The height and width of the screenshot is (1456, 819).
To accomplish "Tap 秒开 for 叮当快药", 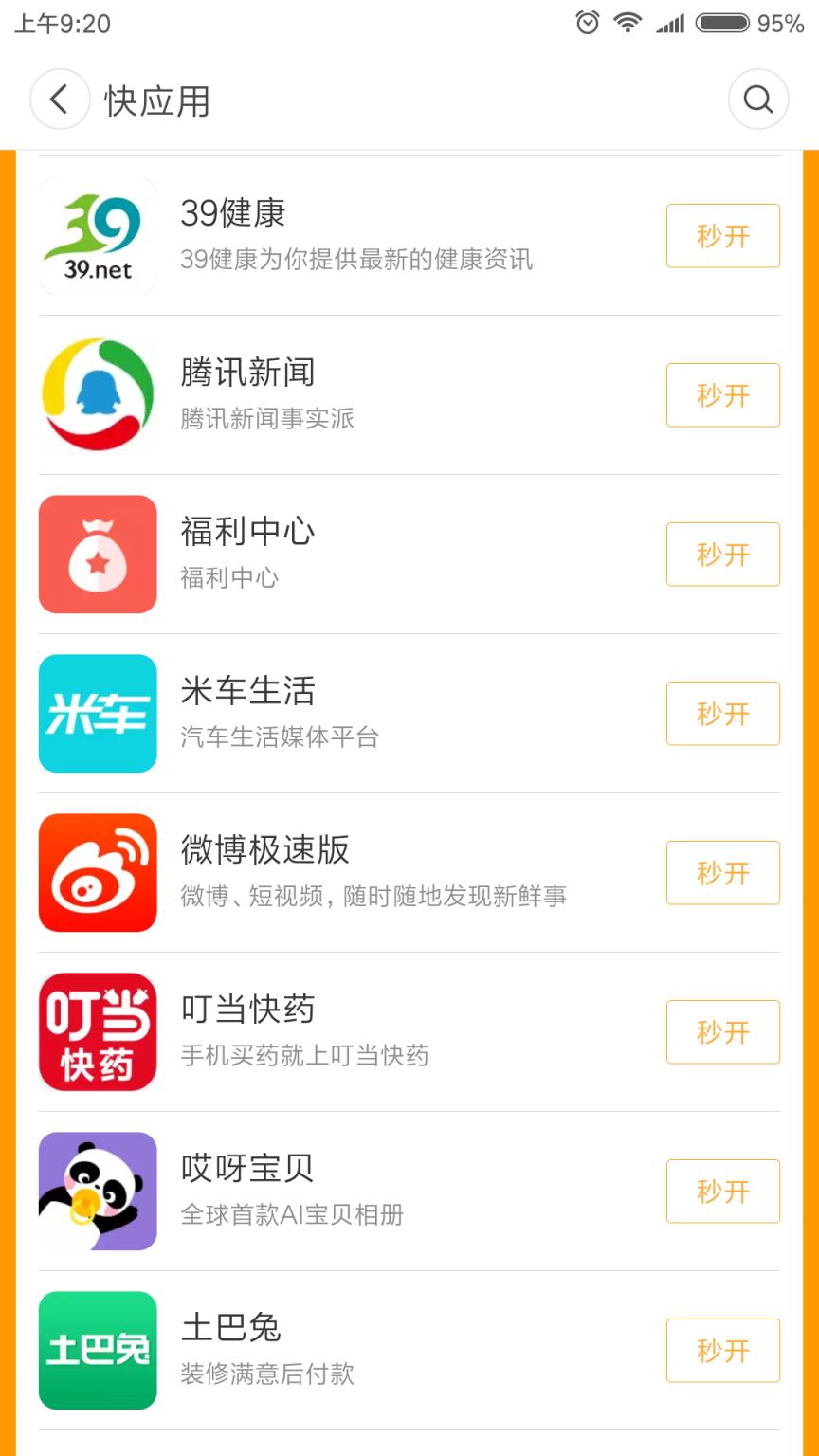I will [722, 1032].
